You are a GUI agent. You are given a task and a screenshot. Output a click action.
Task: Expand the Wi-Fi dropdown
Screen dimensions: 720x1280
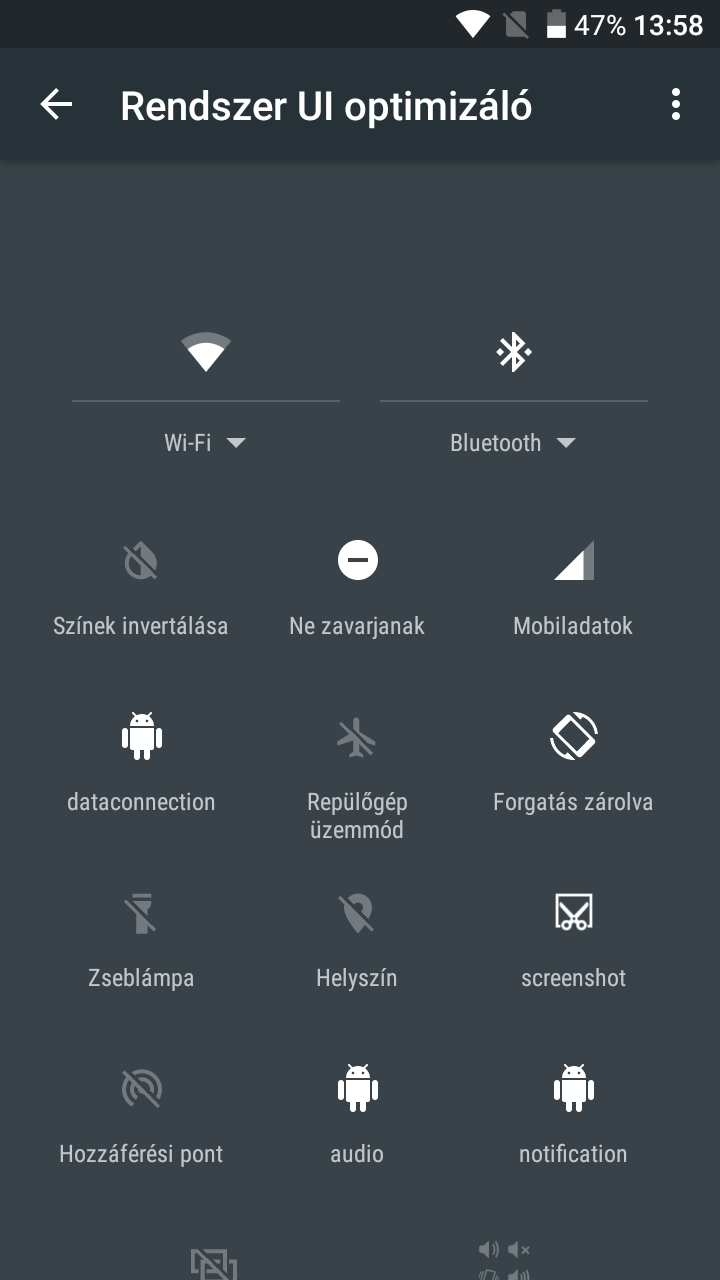coord(206,443)
